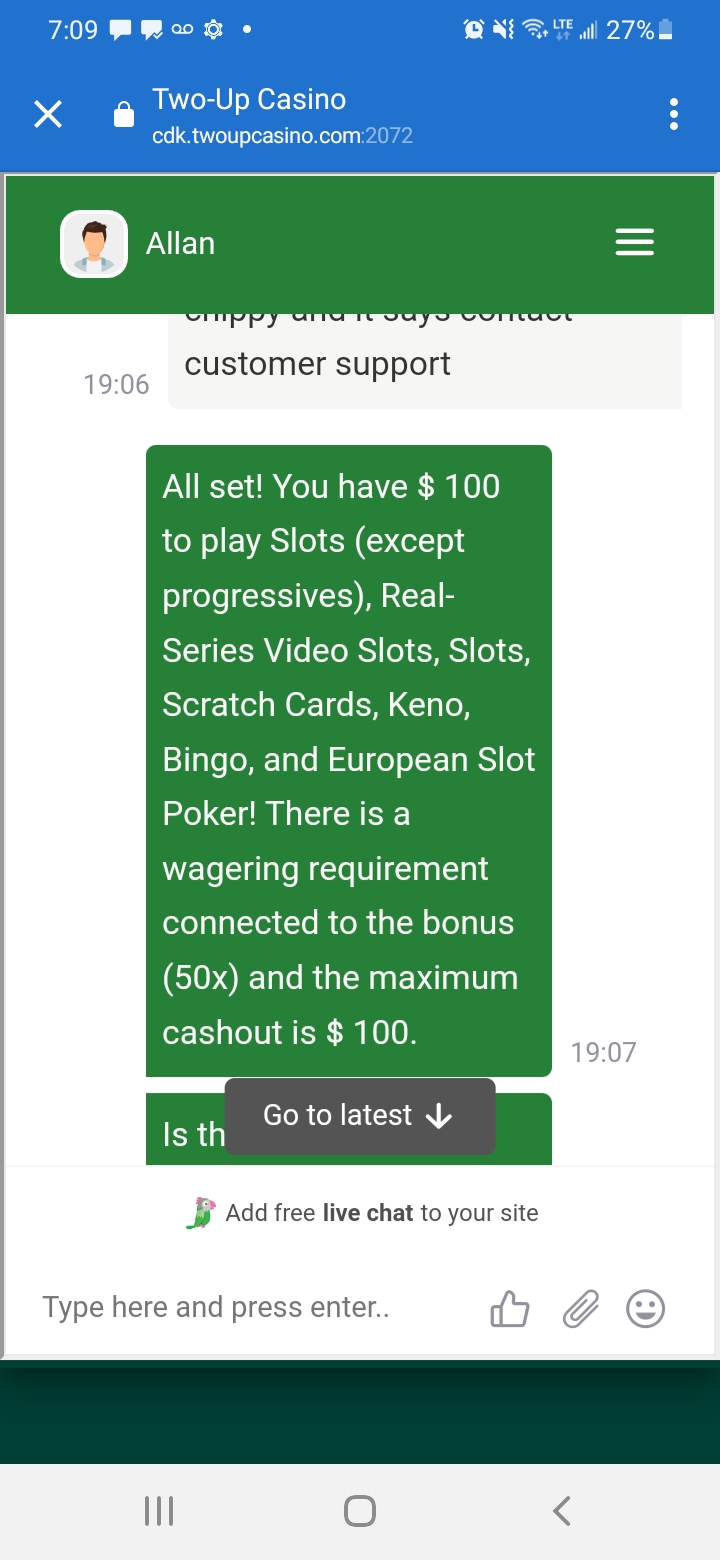Open the emoji picker

[x=645, y=1308]
